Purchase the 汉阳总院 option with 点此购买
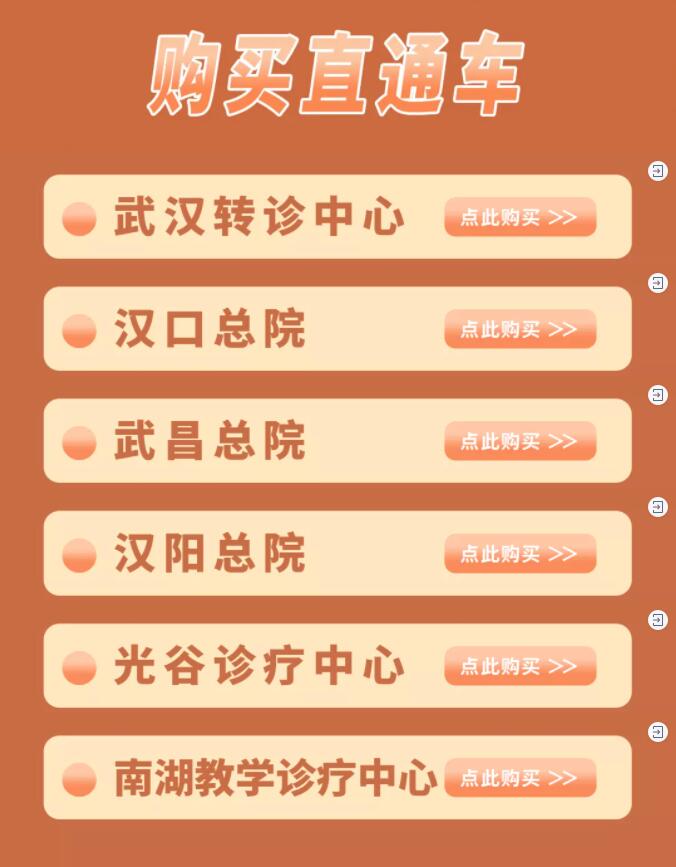This screenshot has height=867, width=676. coord(520,553)
